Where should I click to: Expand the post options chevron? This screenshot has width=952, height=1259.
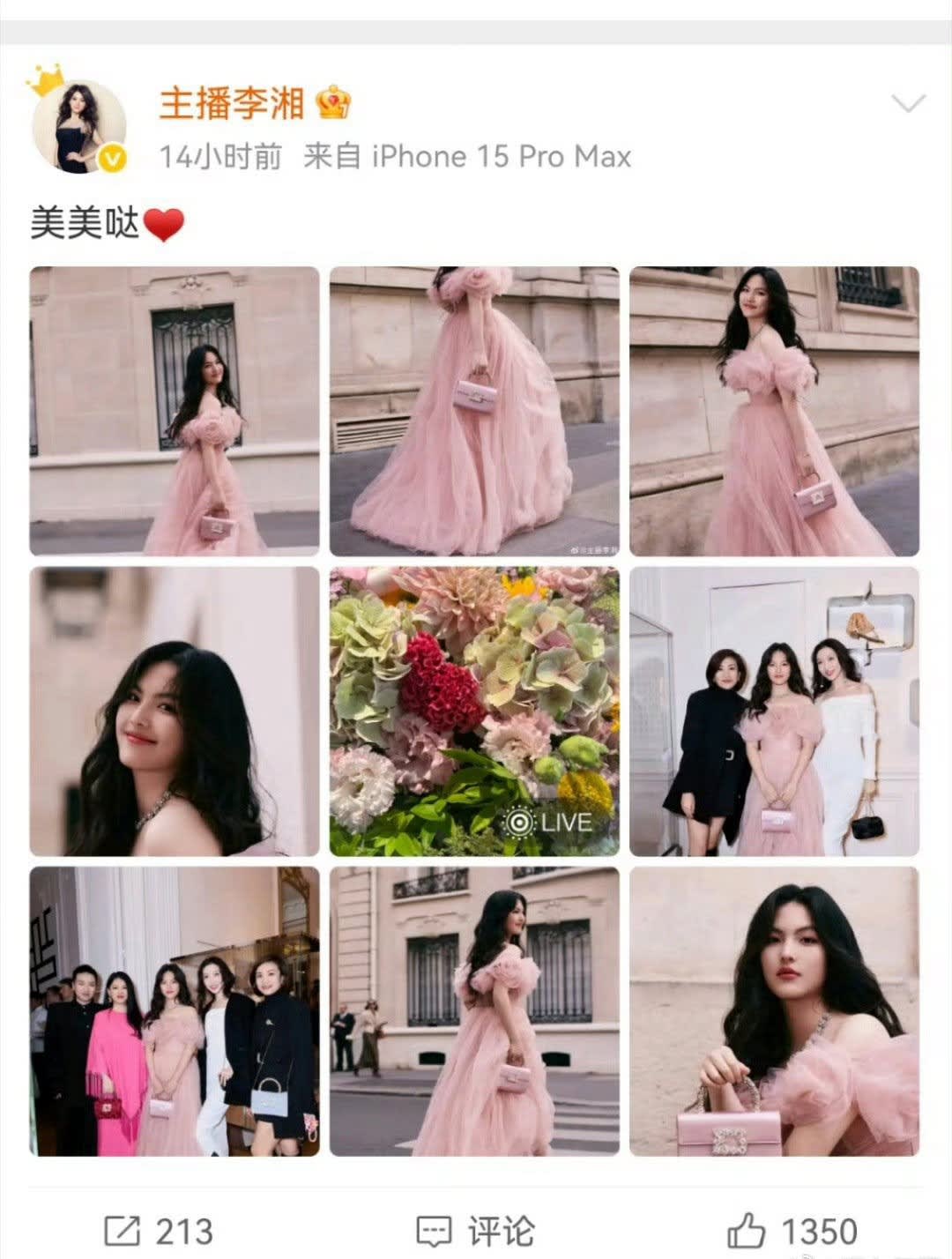(908, 104)
